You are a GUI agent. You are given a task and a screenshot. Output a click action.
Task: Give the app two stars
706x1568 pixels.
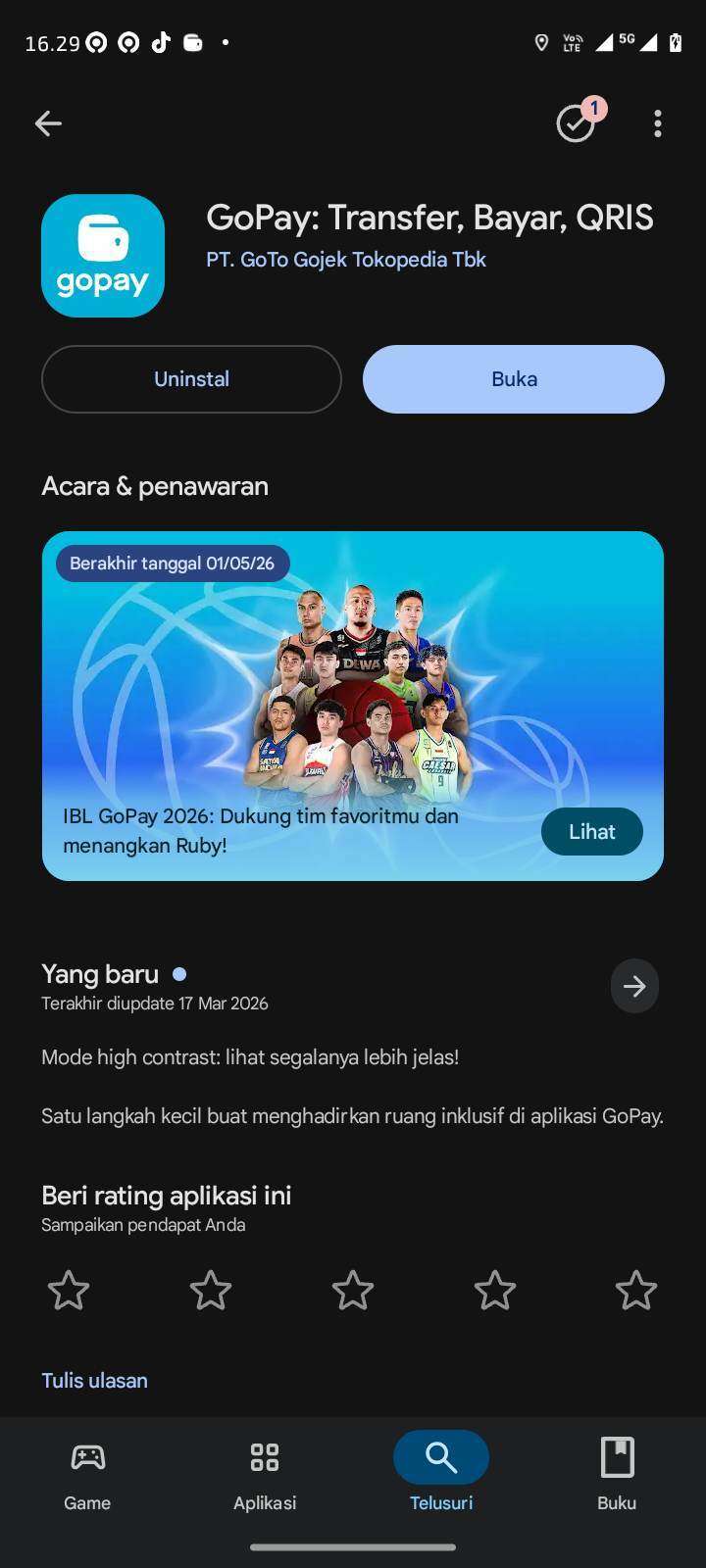pyautogui.click(x=211, y=1290)
